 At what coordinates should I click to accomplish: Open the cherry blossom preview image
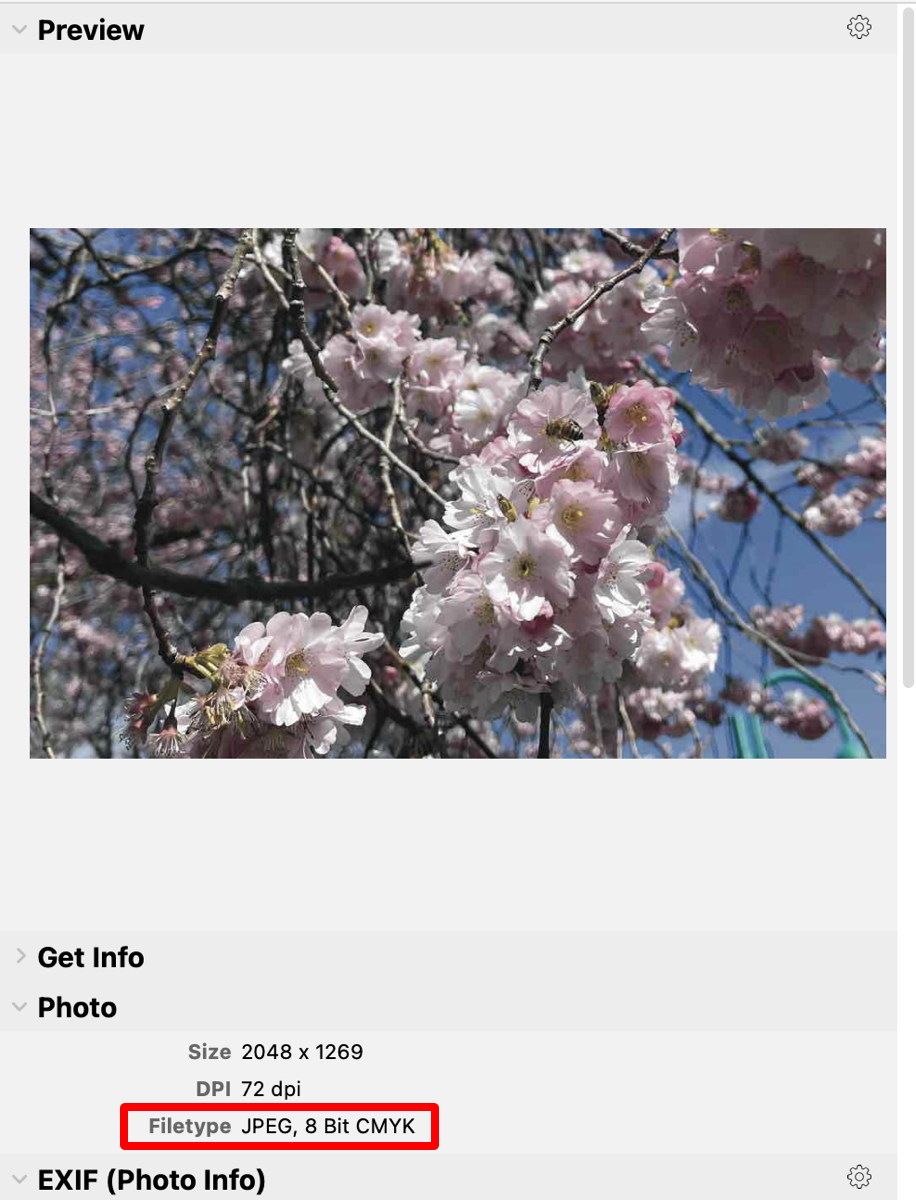[457, 493]
